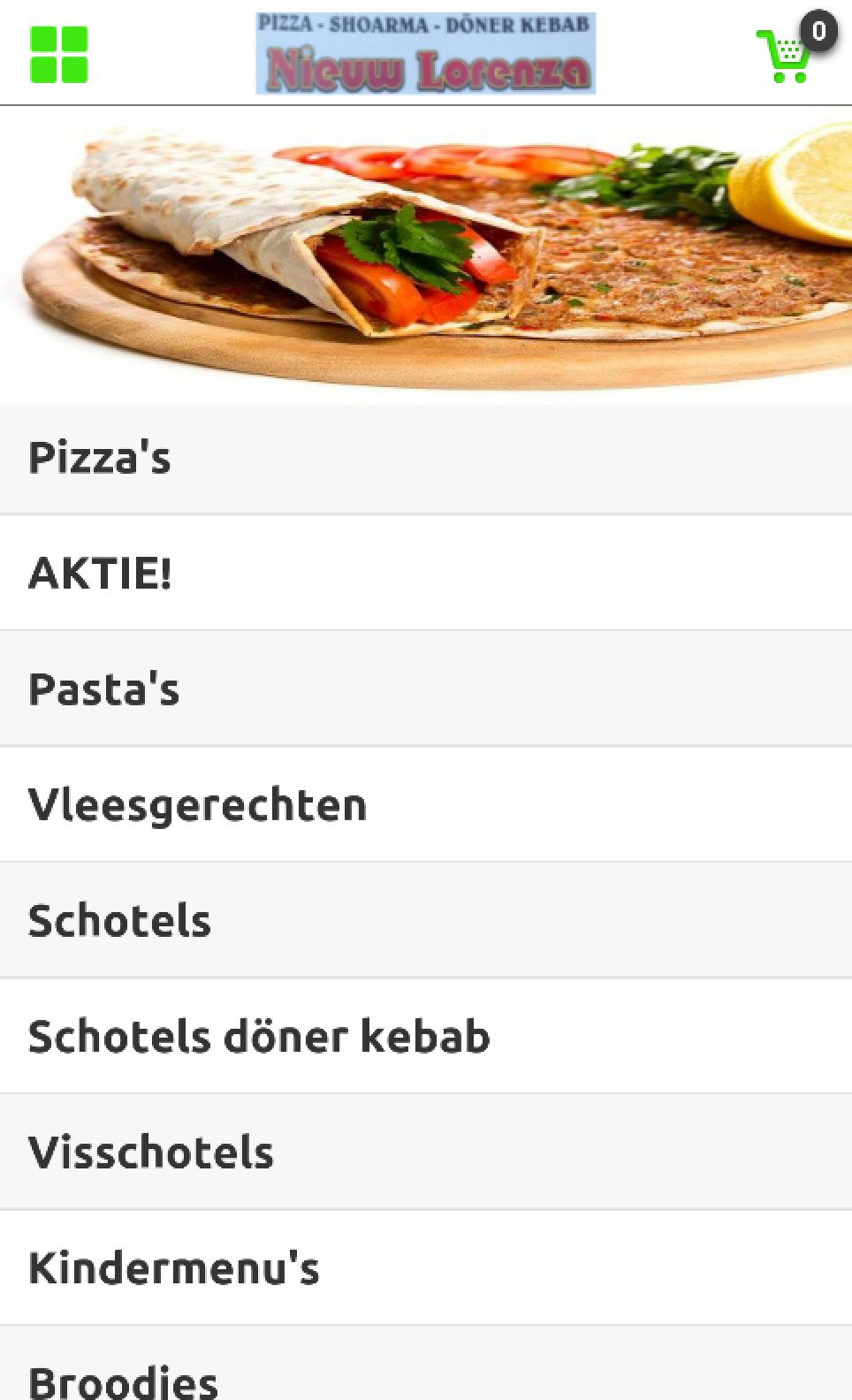The height and width of the screenshot is (1400, 852).
Task: Open Kindermenu's list
Action: click(x=426, y=1268)
